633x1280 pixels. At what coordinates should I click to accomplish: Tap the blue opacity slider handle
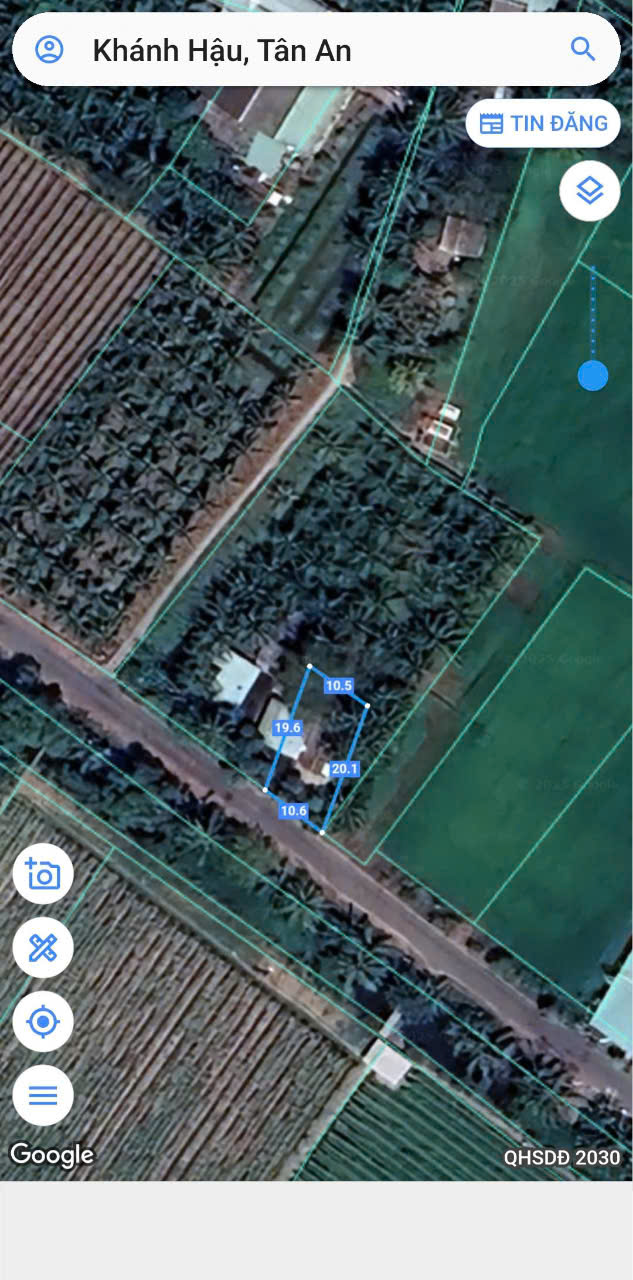tap(593, 376)
